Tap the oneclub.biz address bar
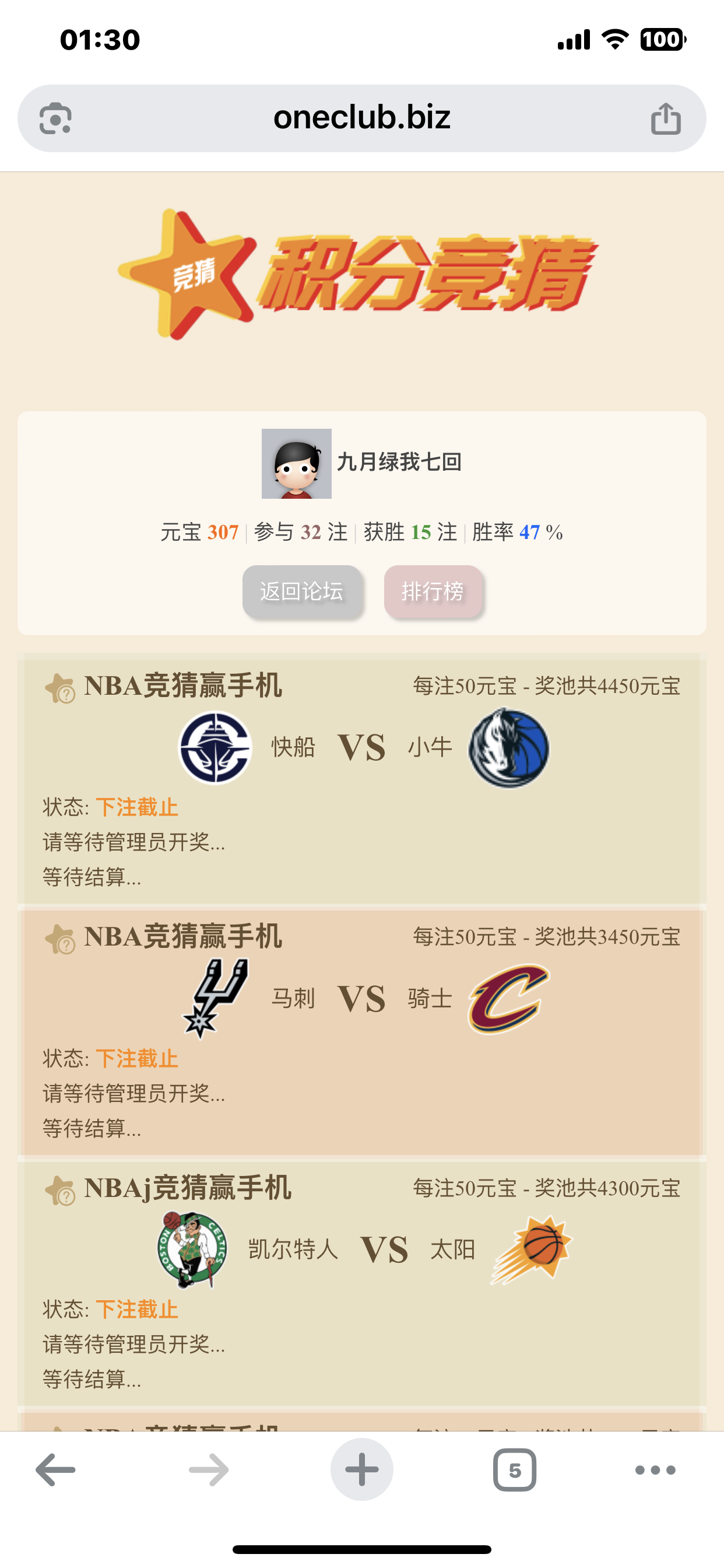This screenshot has height=1568, width=724. 361,117
